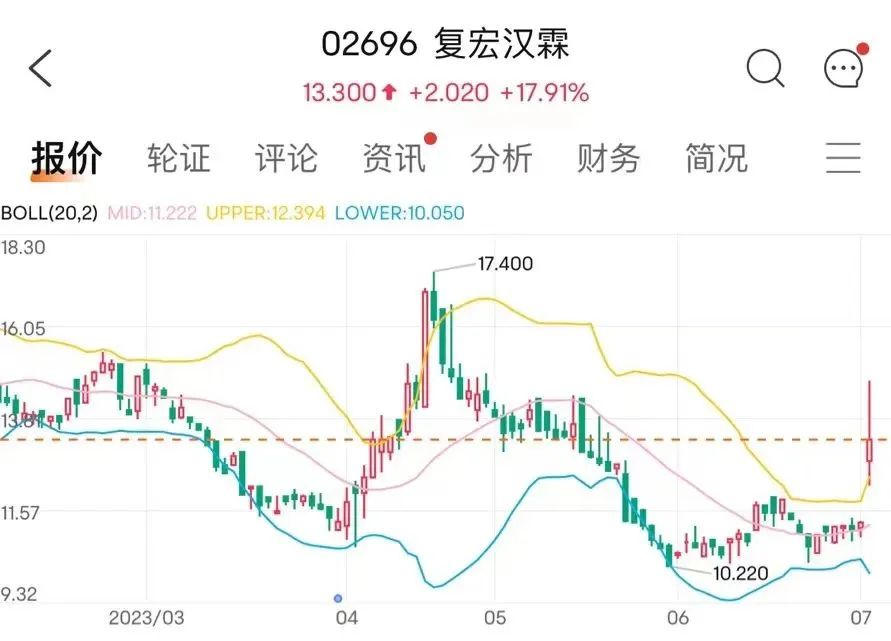Open stock search
This screenshot has width=891, height=641.
(x=765, y=68)
